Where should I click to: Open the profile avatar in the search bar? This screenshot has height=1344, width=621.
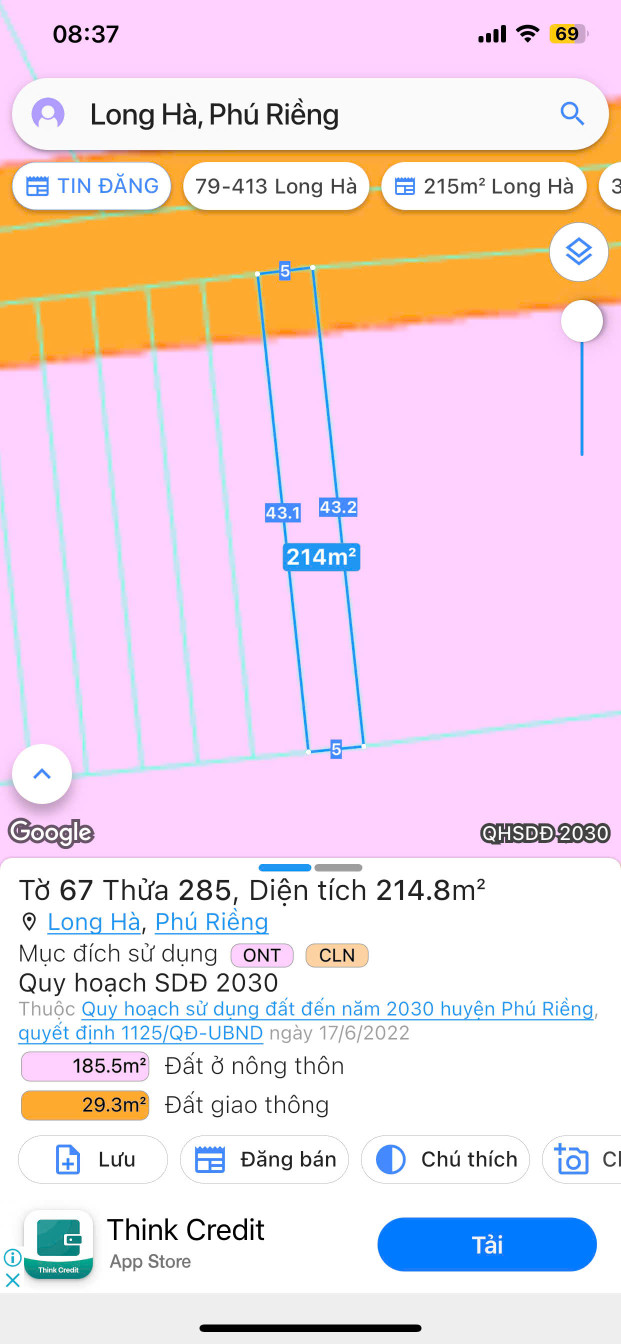pos(48,113)
